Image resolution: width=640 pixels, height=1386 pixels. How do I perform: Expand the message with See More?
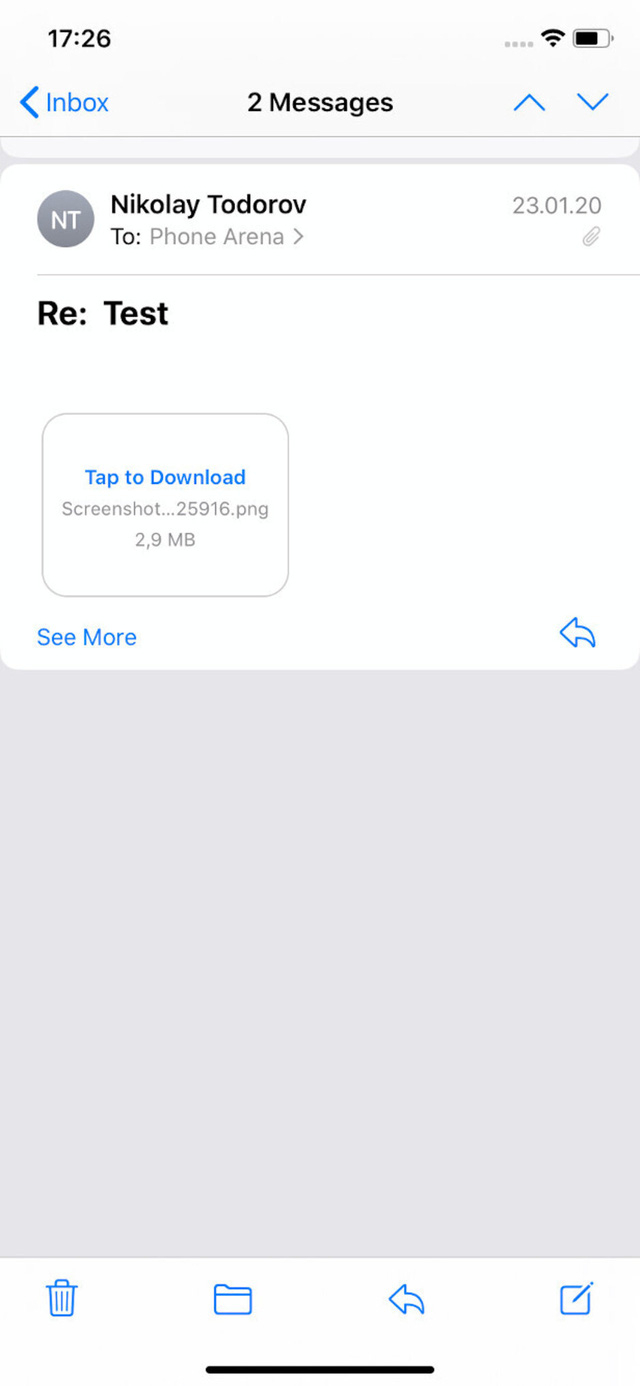[x=87, y=637]
